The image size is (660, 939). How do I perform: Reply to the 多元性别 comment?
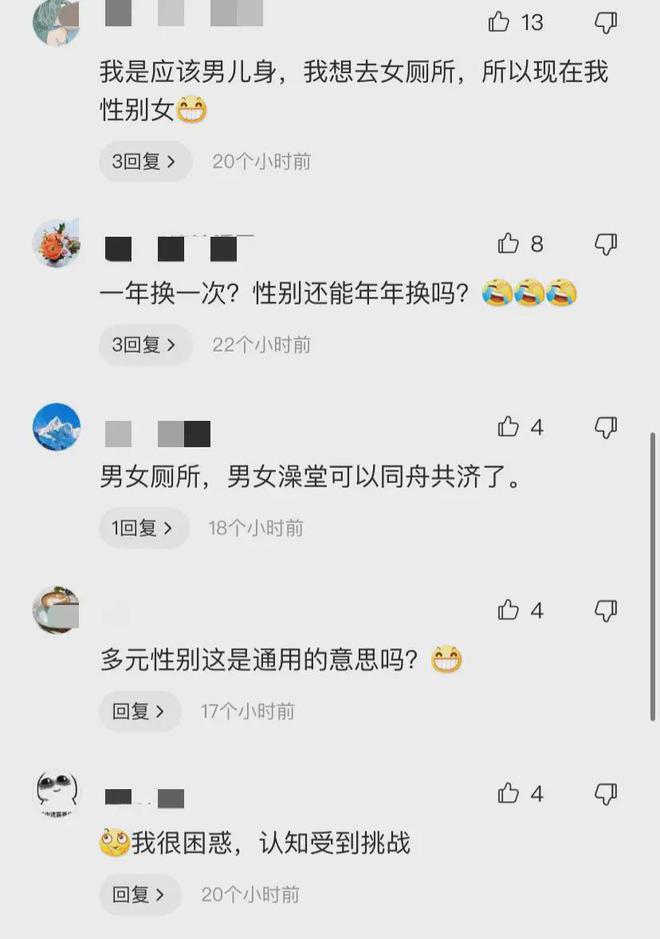(x=139, y=712)
